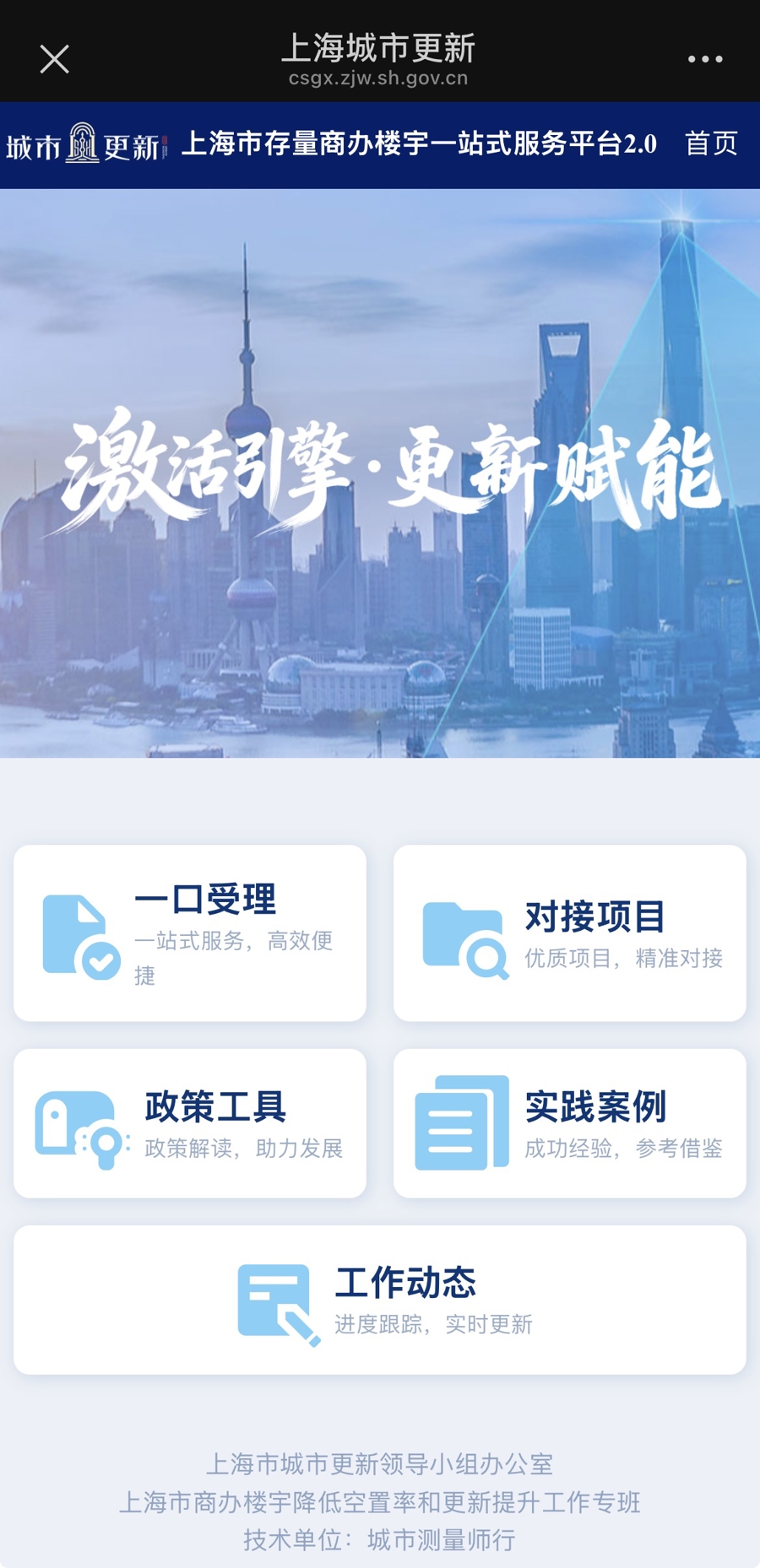Open the 工作动态 card
The width and height of the screenshot is (760, 1568).
[x=380, y=1300]
